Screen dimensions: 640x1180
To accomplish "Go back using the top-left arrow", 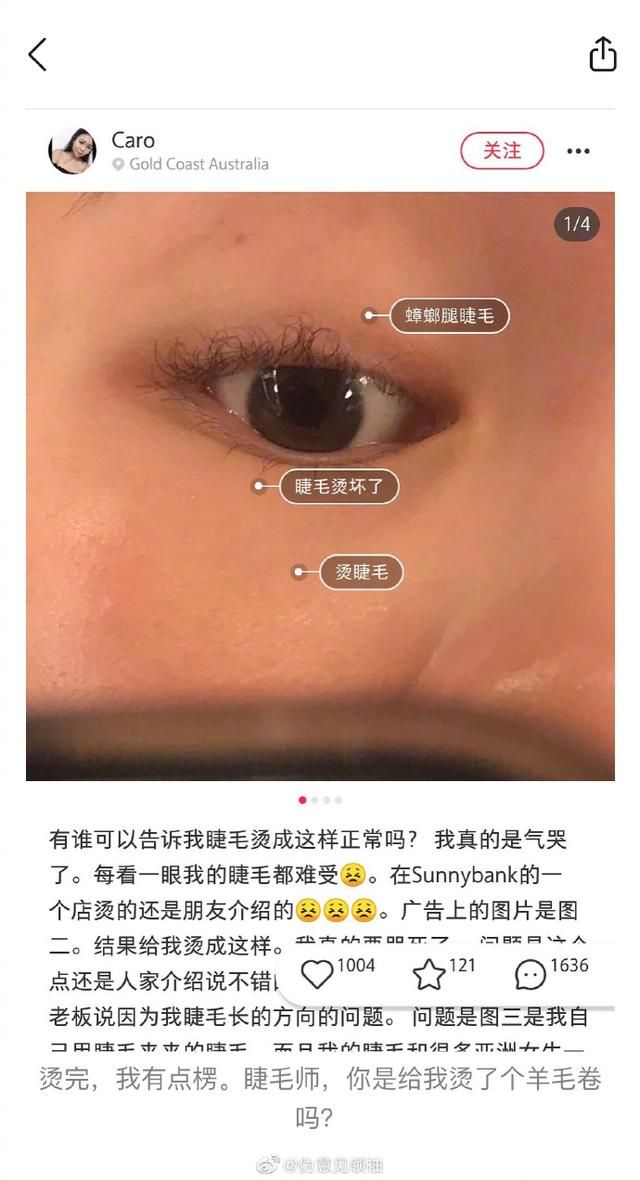I will 37,54.
